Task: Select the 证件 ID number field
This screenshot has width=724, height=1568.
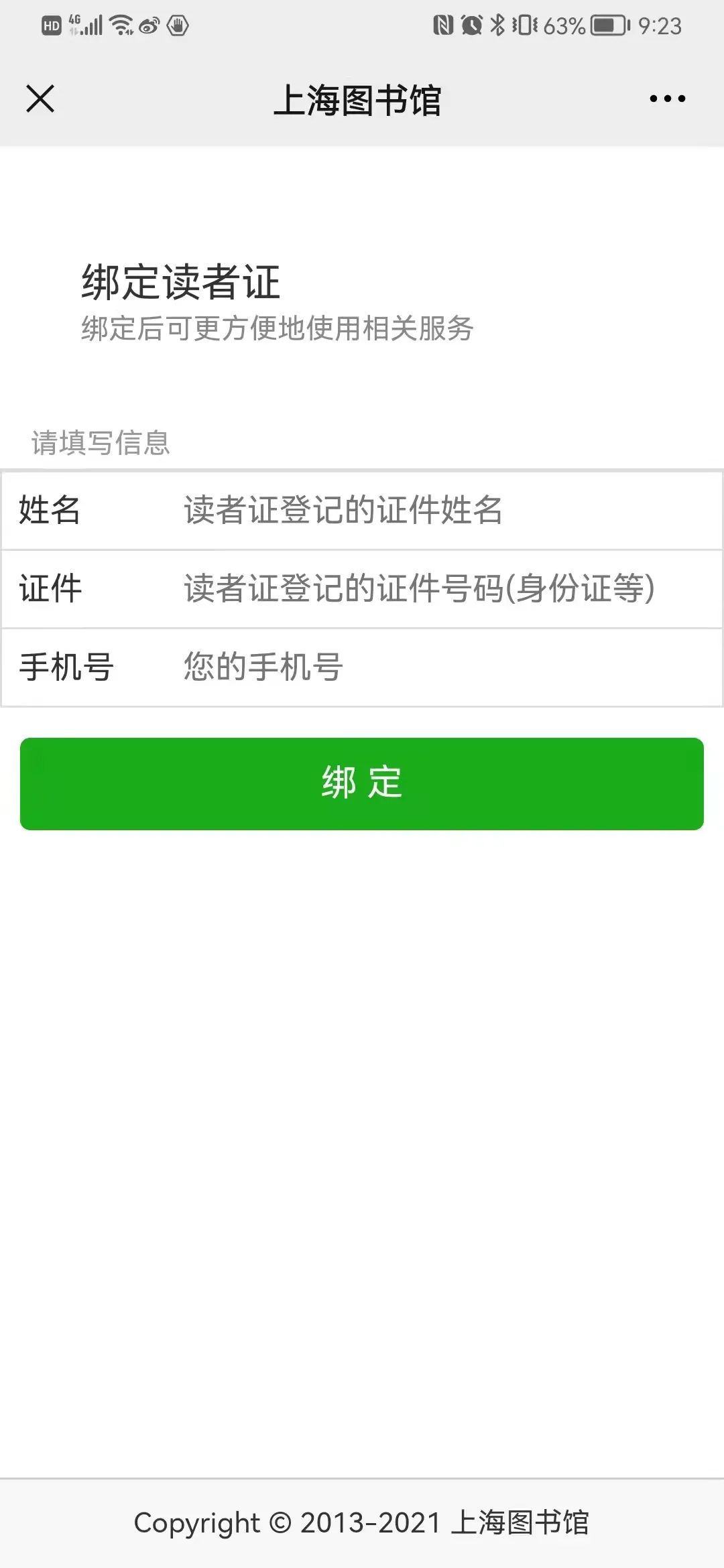Action: click(442, 589)
